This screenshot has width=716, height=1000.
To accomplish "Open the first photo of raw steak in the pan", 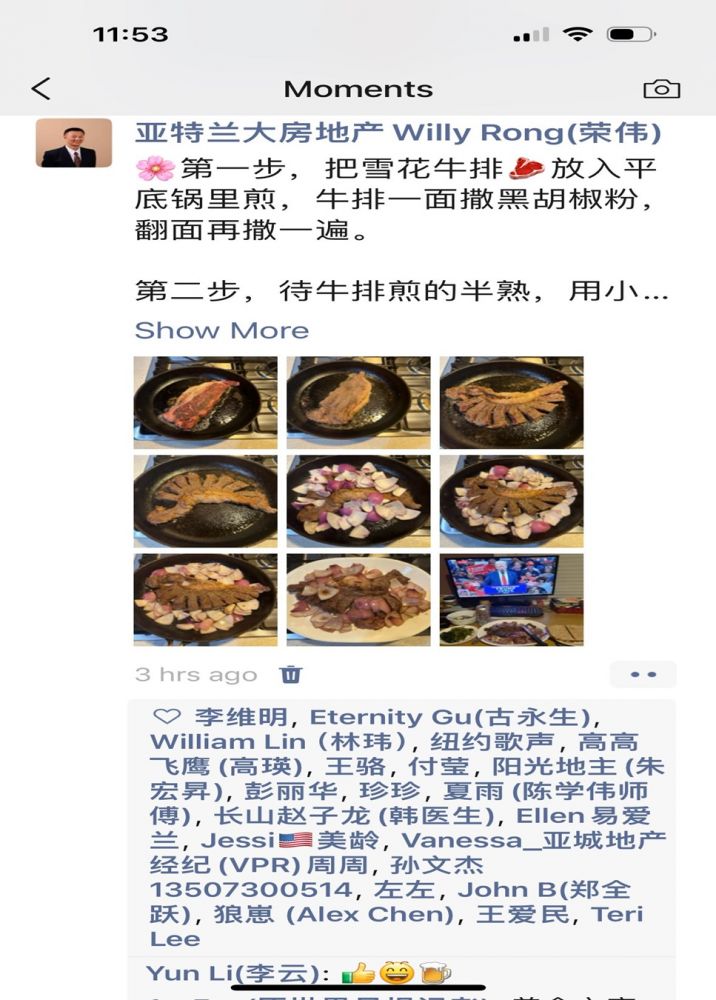I will pos(205,402).
